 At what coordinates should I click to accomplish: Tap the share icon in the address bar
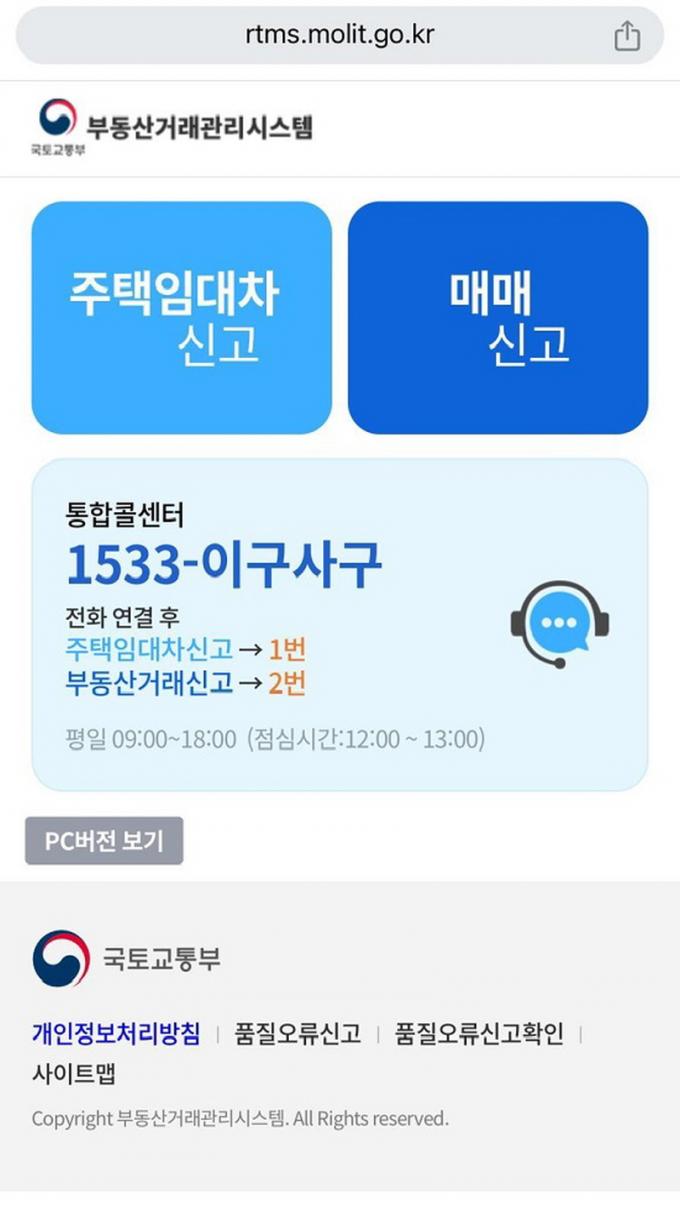[626, 37]
